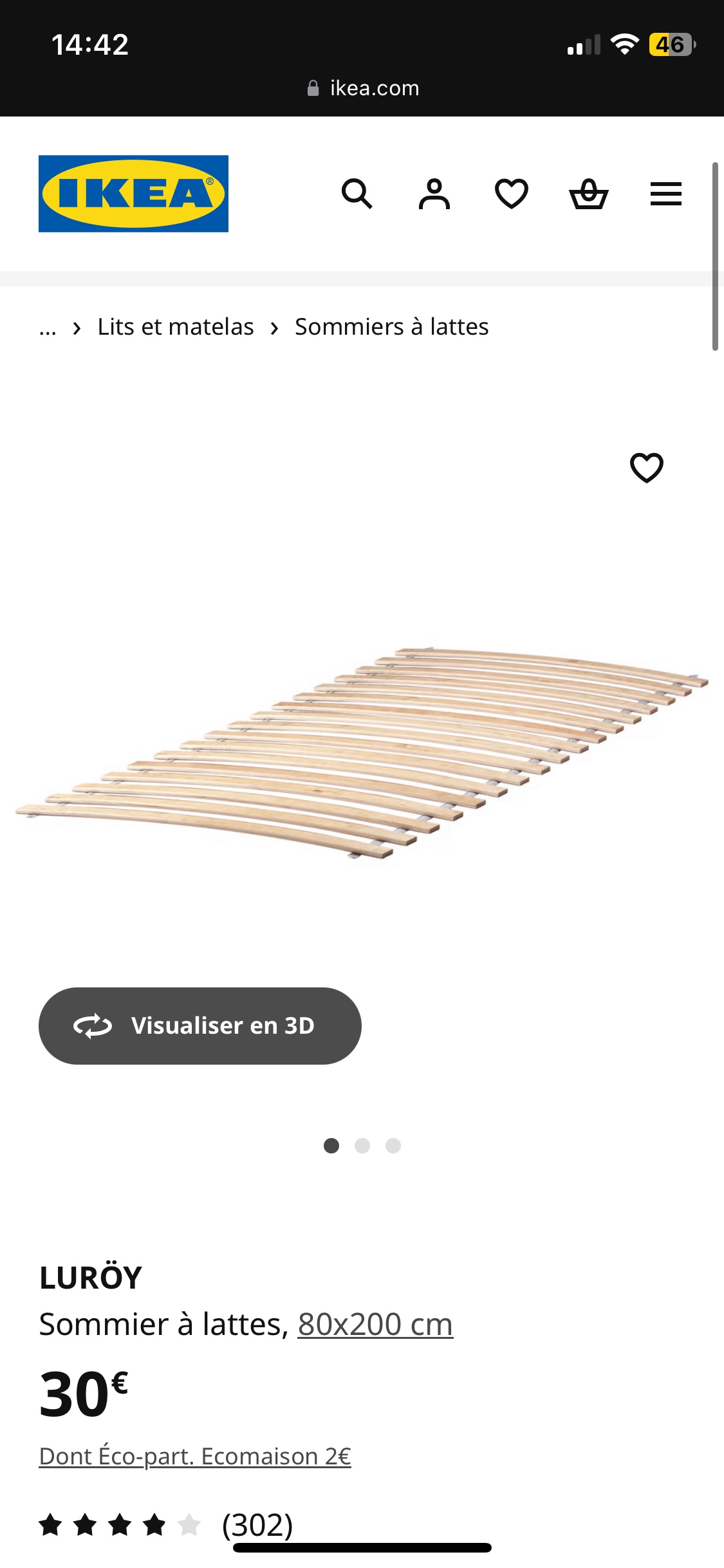Open Lits et matelas breadcrumb

[176, 327]
